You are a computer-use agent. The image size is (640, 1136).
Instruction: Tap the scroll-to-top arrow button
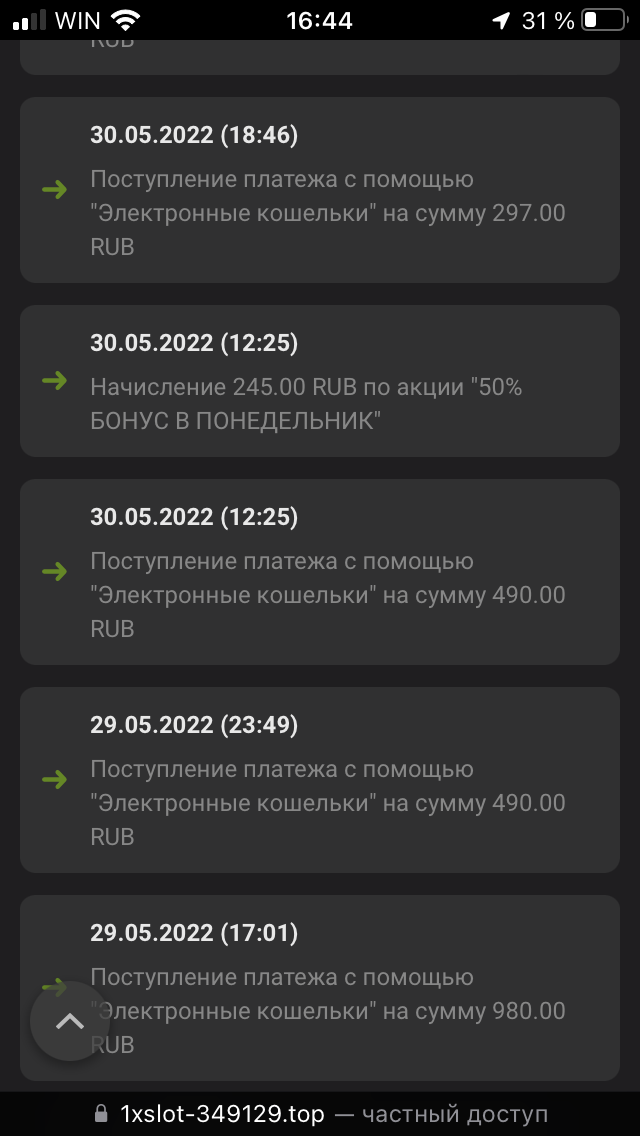pyautogui.click(x=69, y=1021)
